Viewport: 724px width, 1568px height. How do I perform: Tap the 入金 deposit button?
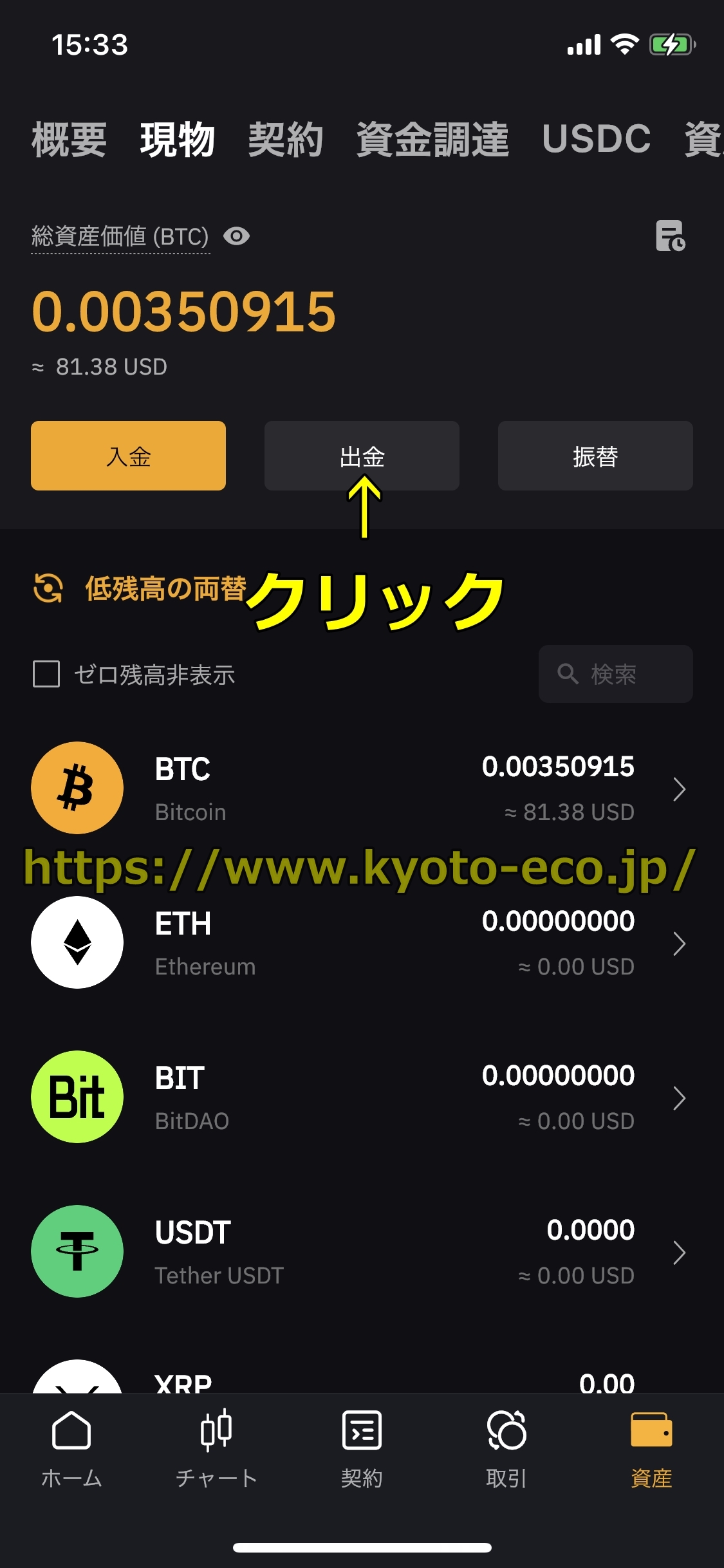coord(128,456)
